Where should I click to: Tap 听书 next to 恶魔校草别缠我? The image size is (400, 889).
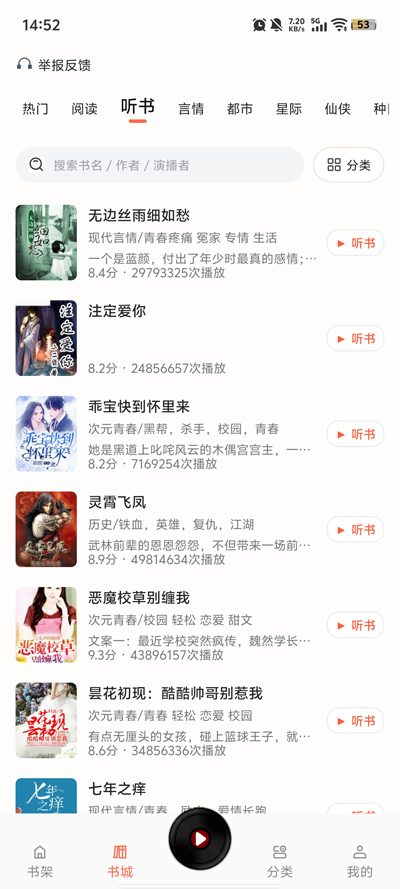355,625
